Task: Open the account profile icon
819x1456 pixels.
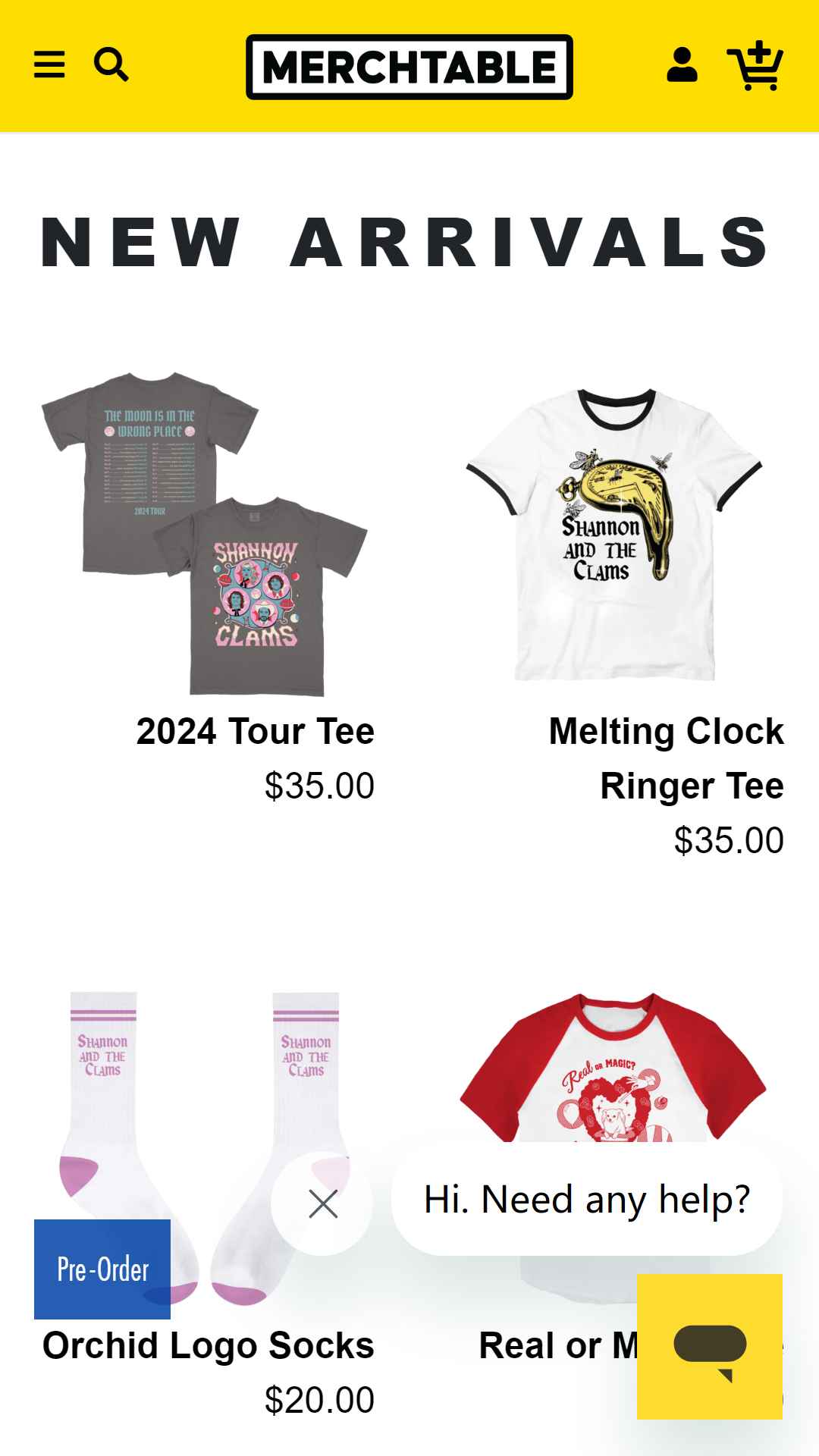Action: point(682,65)
